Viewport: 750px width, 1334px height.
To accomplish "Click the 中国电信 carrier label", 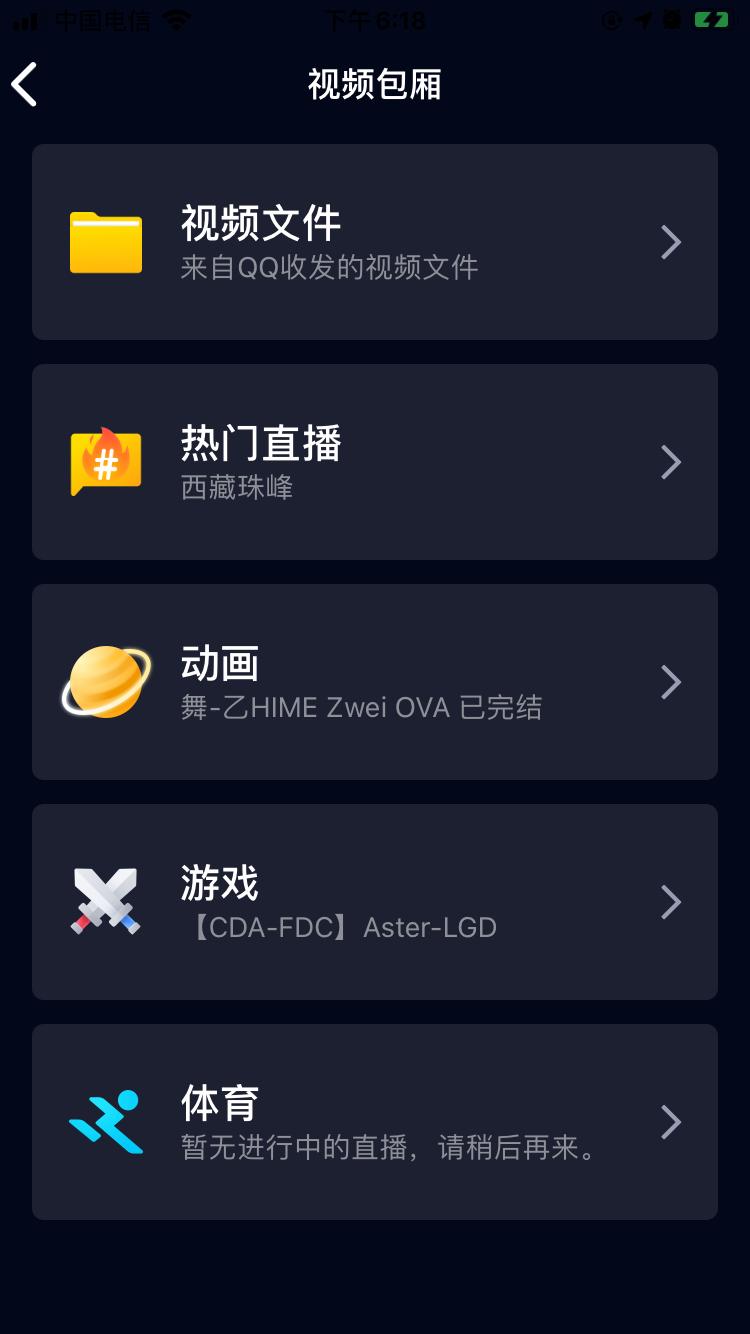I will [98, 17].
